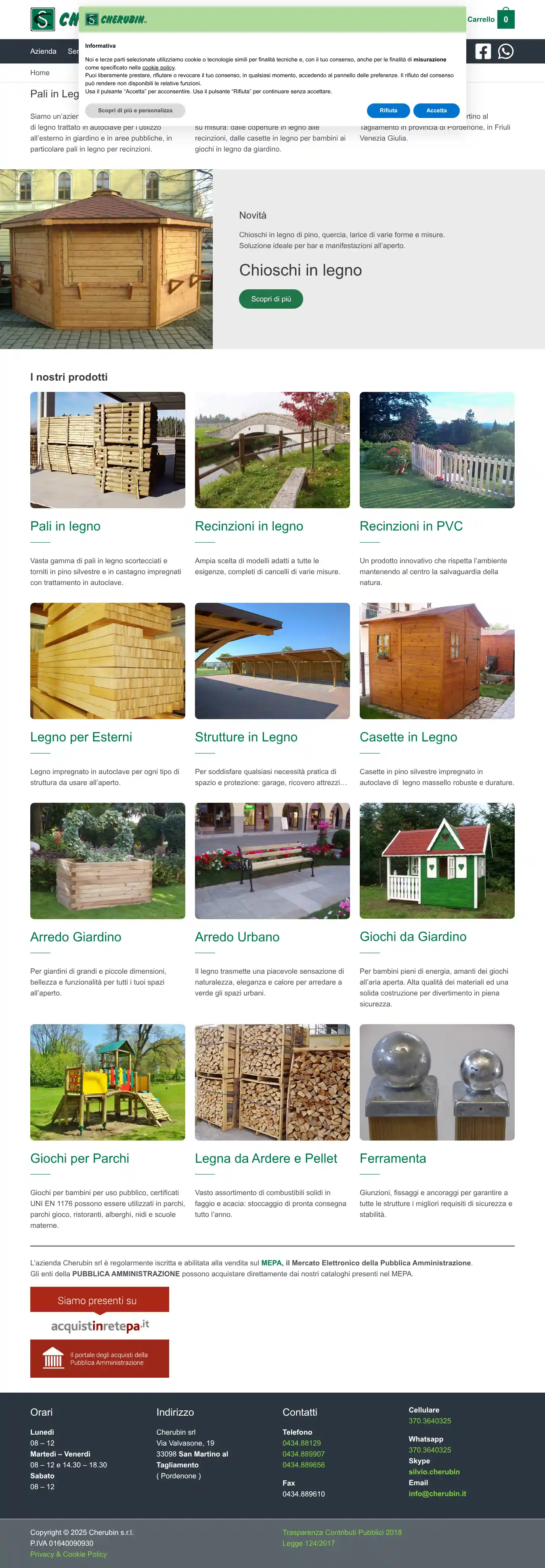View the Recinzioni in PVC category
Viewport: 545px width, 1568px height.
tap(411, 526)
